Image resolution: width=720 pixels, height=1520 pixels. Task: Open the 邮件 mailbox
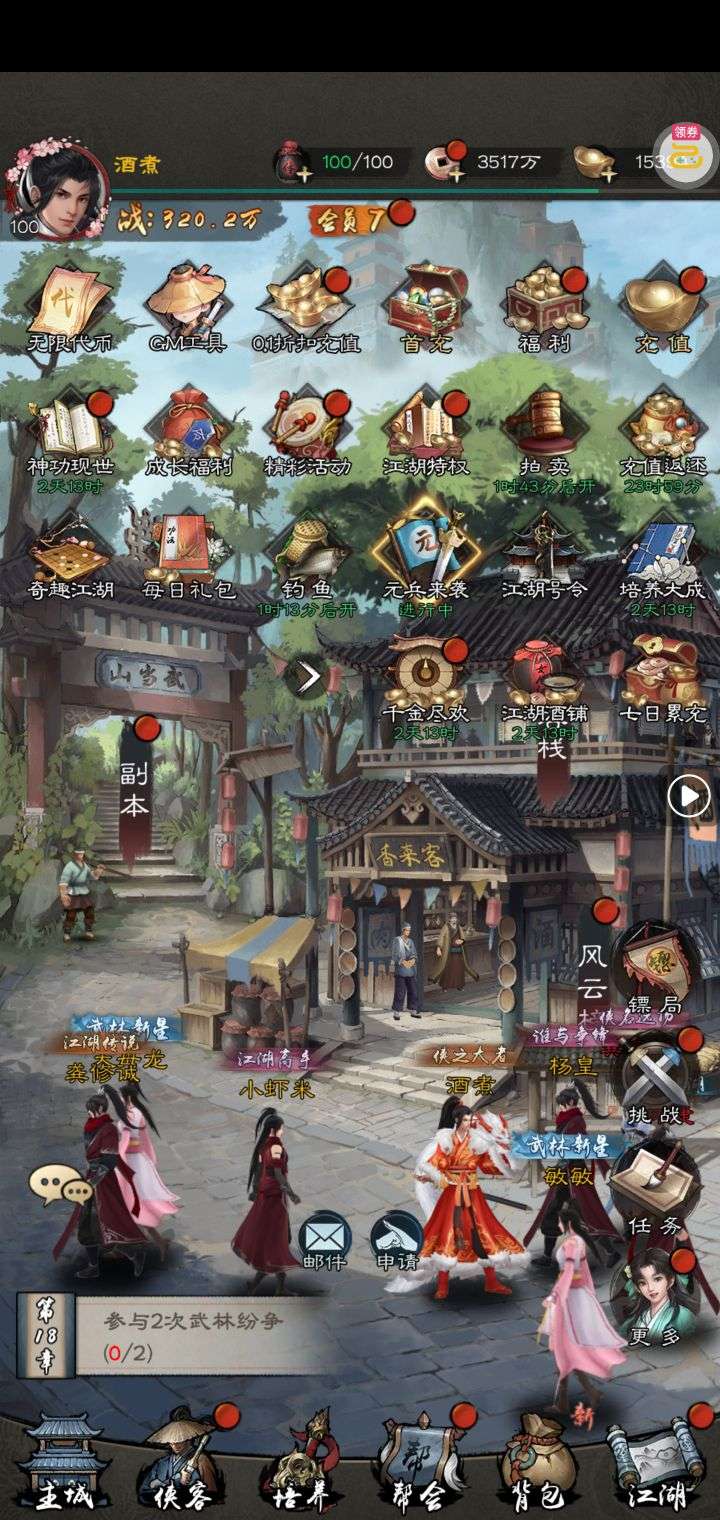[x=323, y=1240]
